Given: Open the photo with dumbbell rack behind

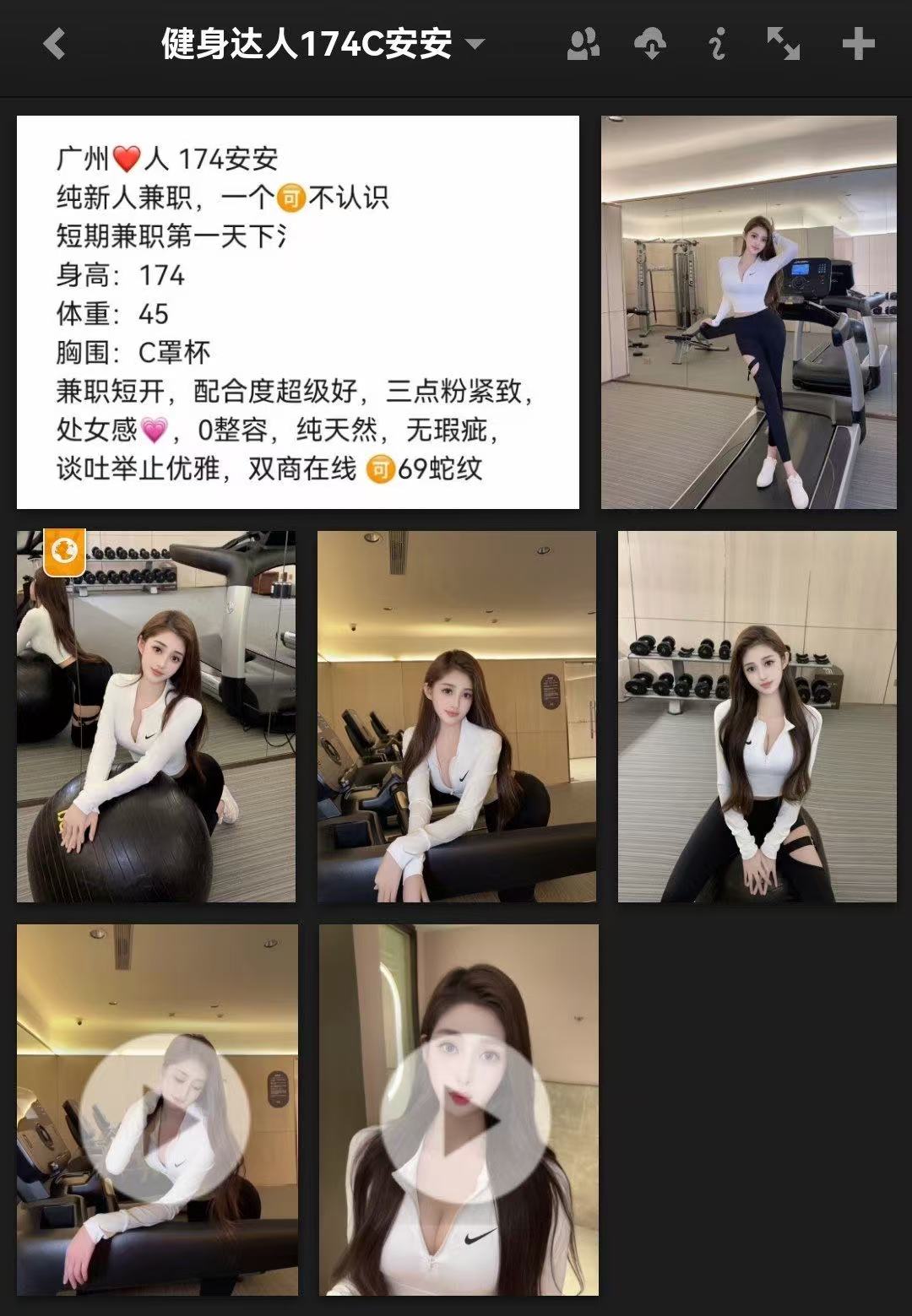Looking at the screenshot, I should click(x=757, y=716).
